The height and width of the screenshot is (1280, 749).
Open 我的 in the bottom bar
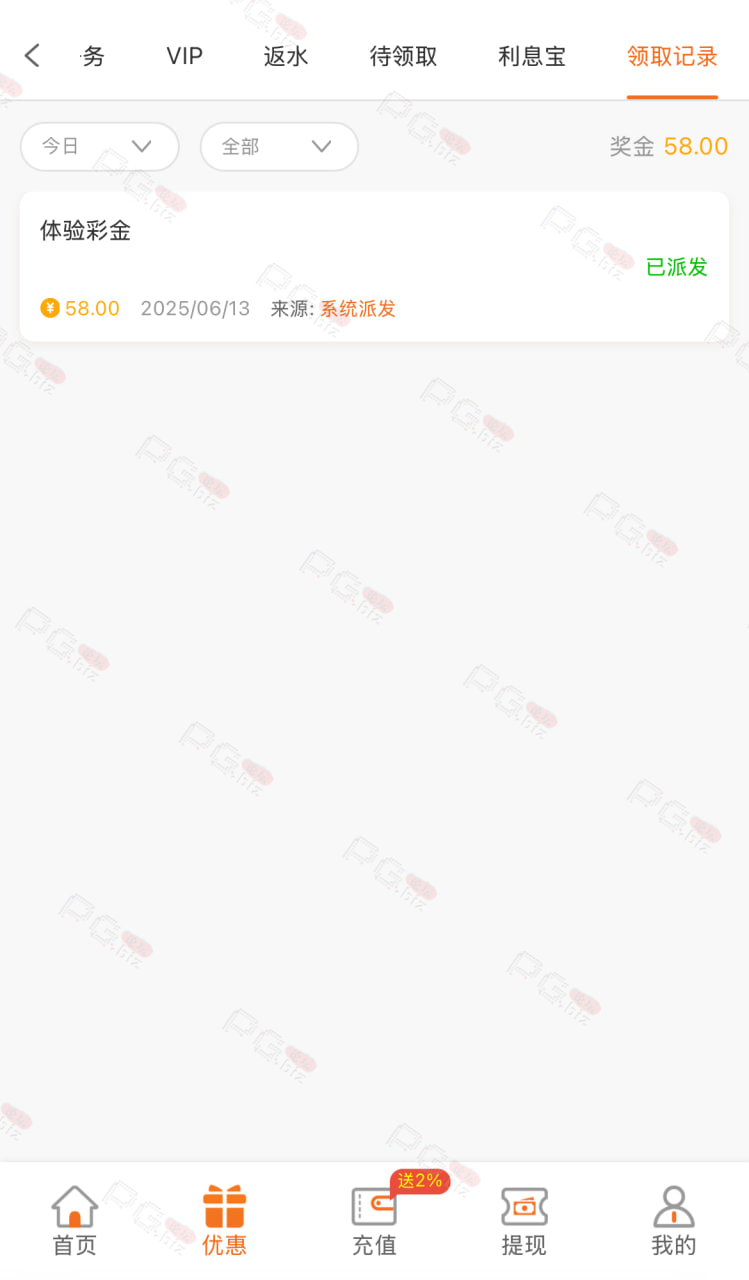(x=674, y=1221)
